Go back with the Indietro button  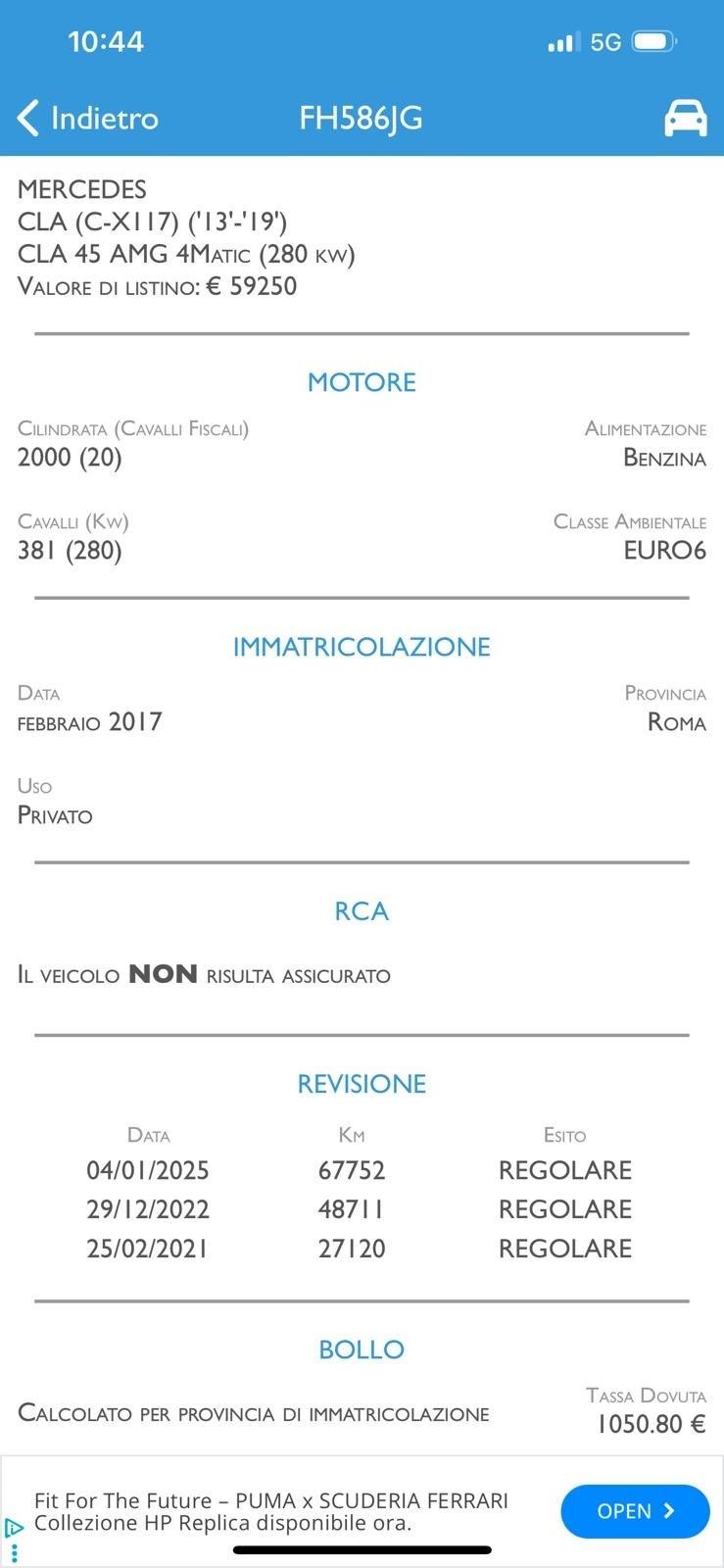click(x=88, y=119)
